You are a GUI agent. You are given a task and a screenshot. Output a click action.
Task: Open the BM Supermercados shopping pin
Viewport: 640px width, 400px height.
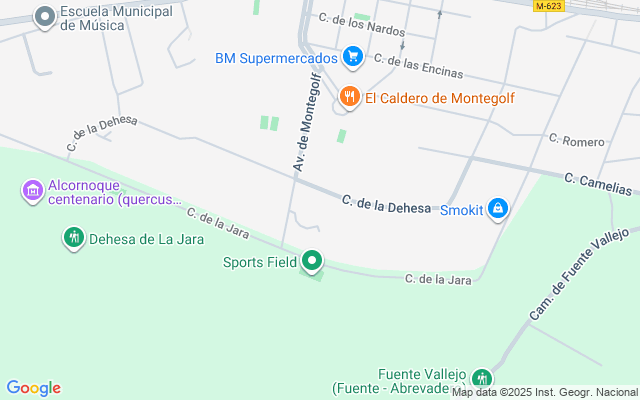352,57
